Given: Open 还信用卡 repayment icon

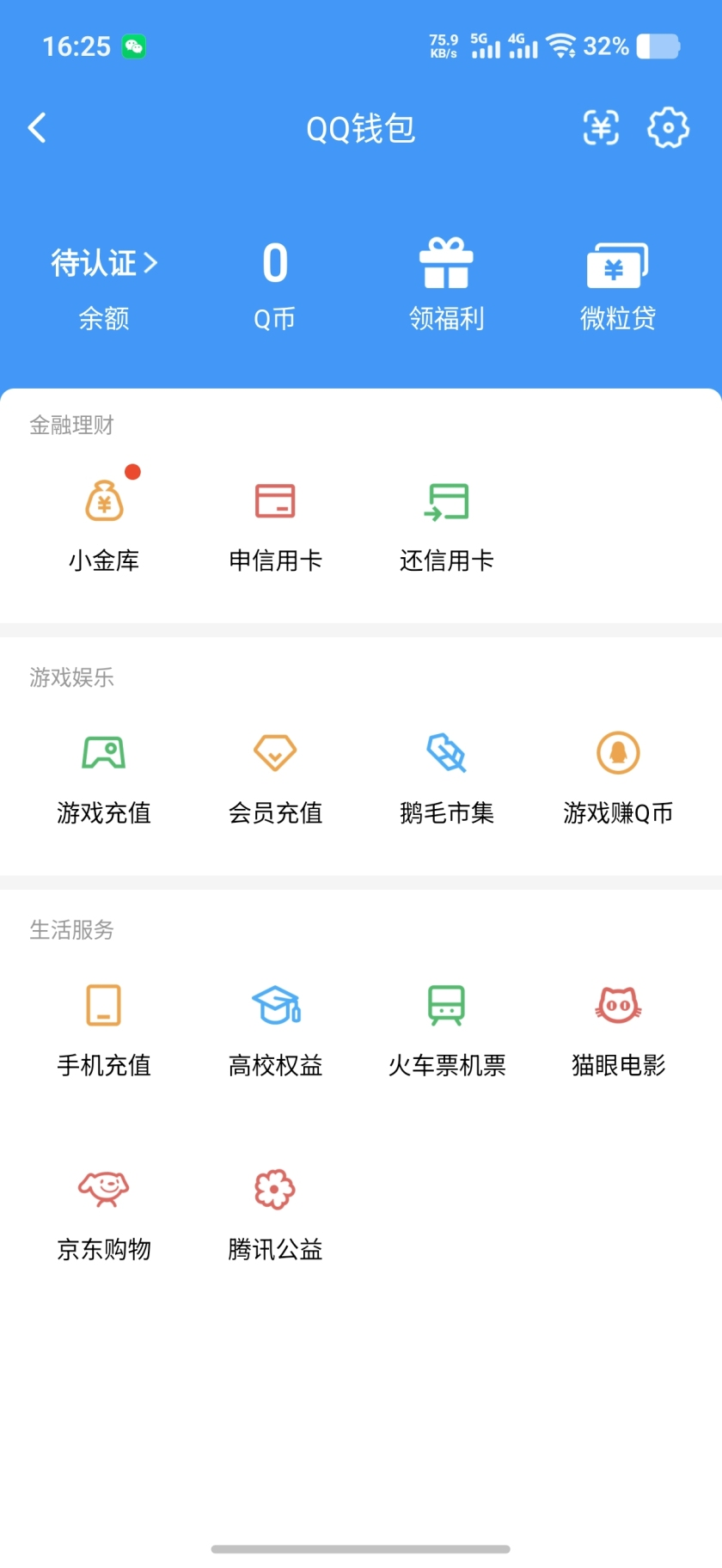Looking at the screenshot, I should click(446, 501).
